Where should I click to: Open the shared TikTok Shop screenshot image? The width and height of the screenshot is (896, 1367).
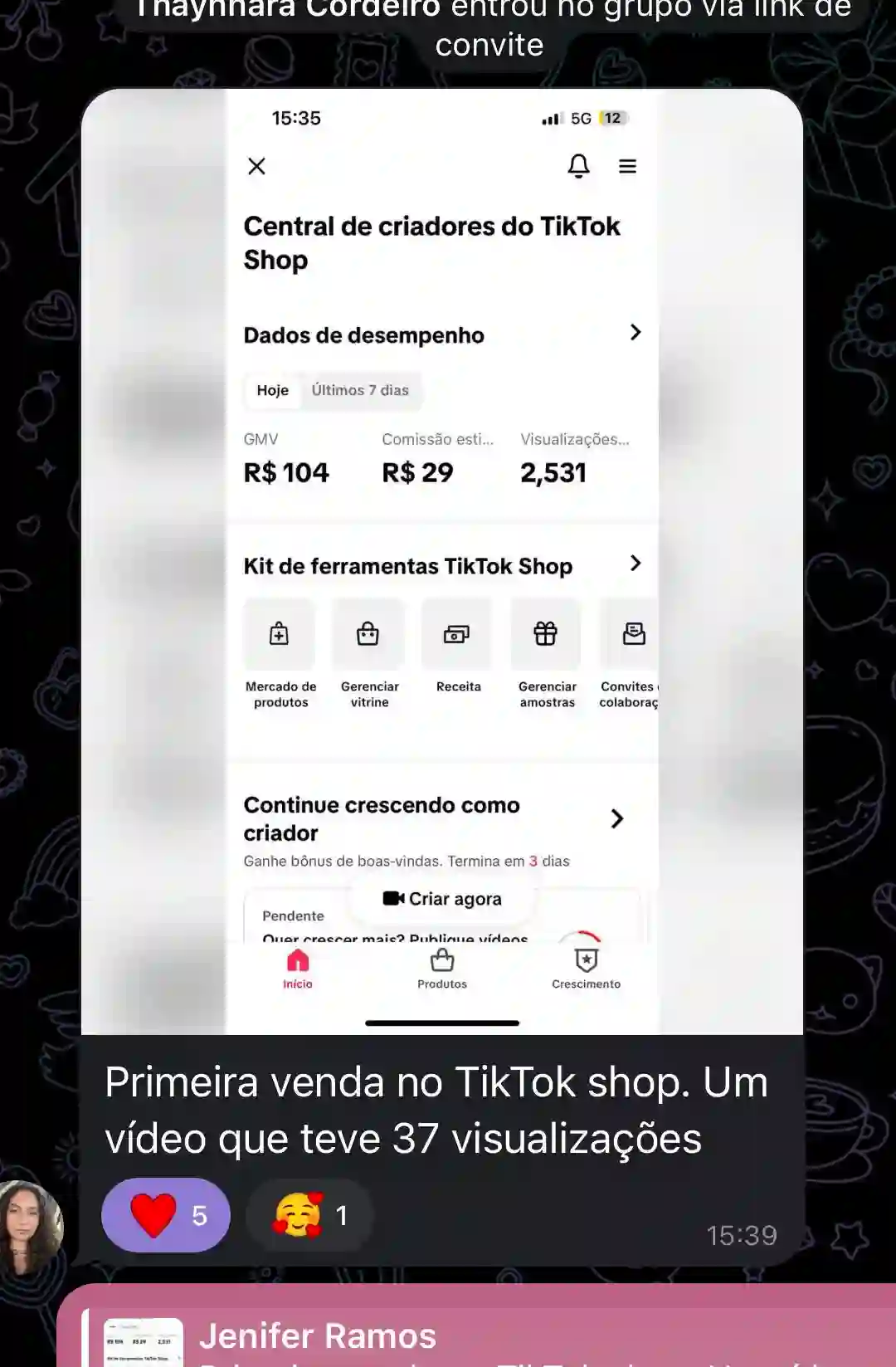[x=441, y=561]
